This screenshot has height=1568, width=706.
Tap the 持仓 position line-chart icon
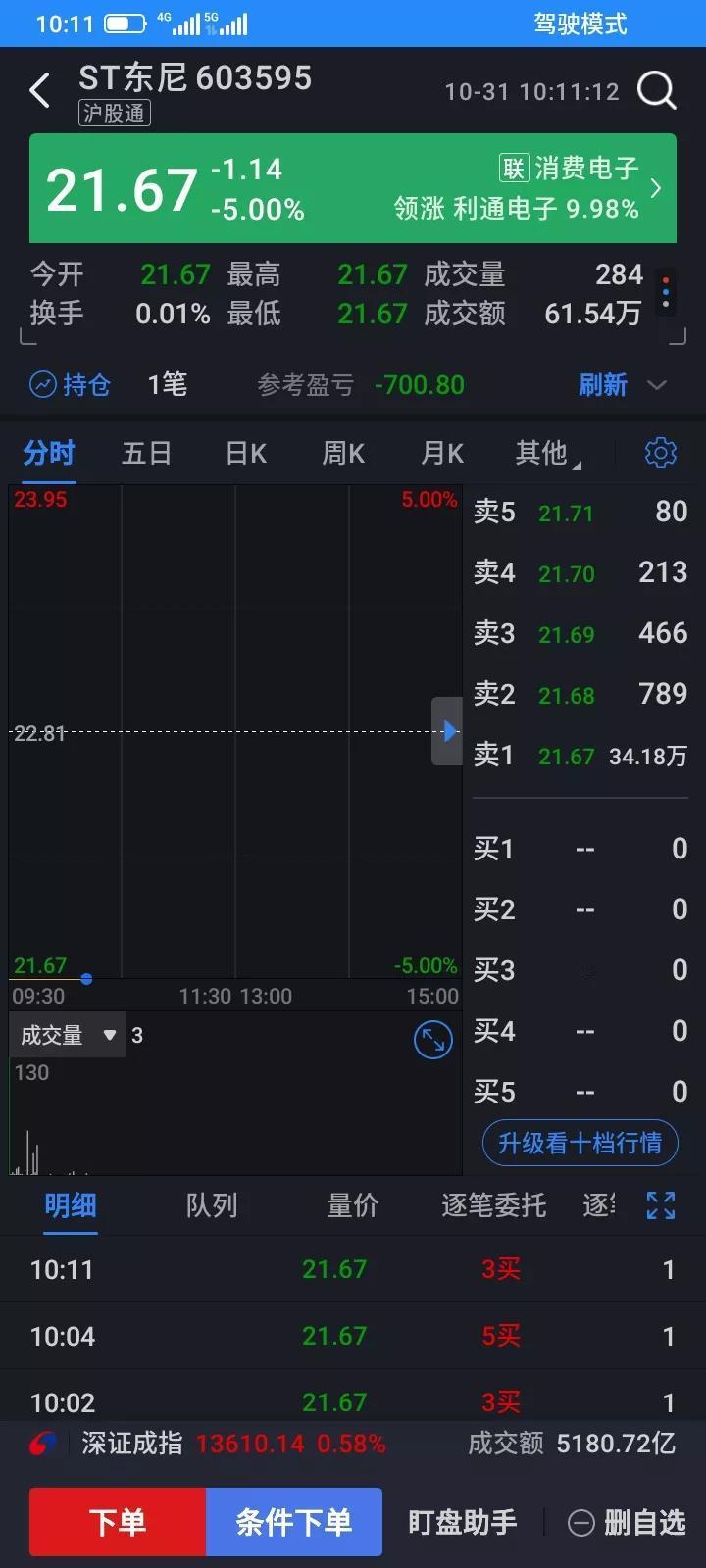click(41, 384)
